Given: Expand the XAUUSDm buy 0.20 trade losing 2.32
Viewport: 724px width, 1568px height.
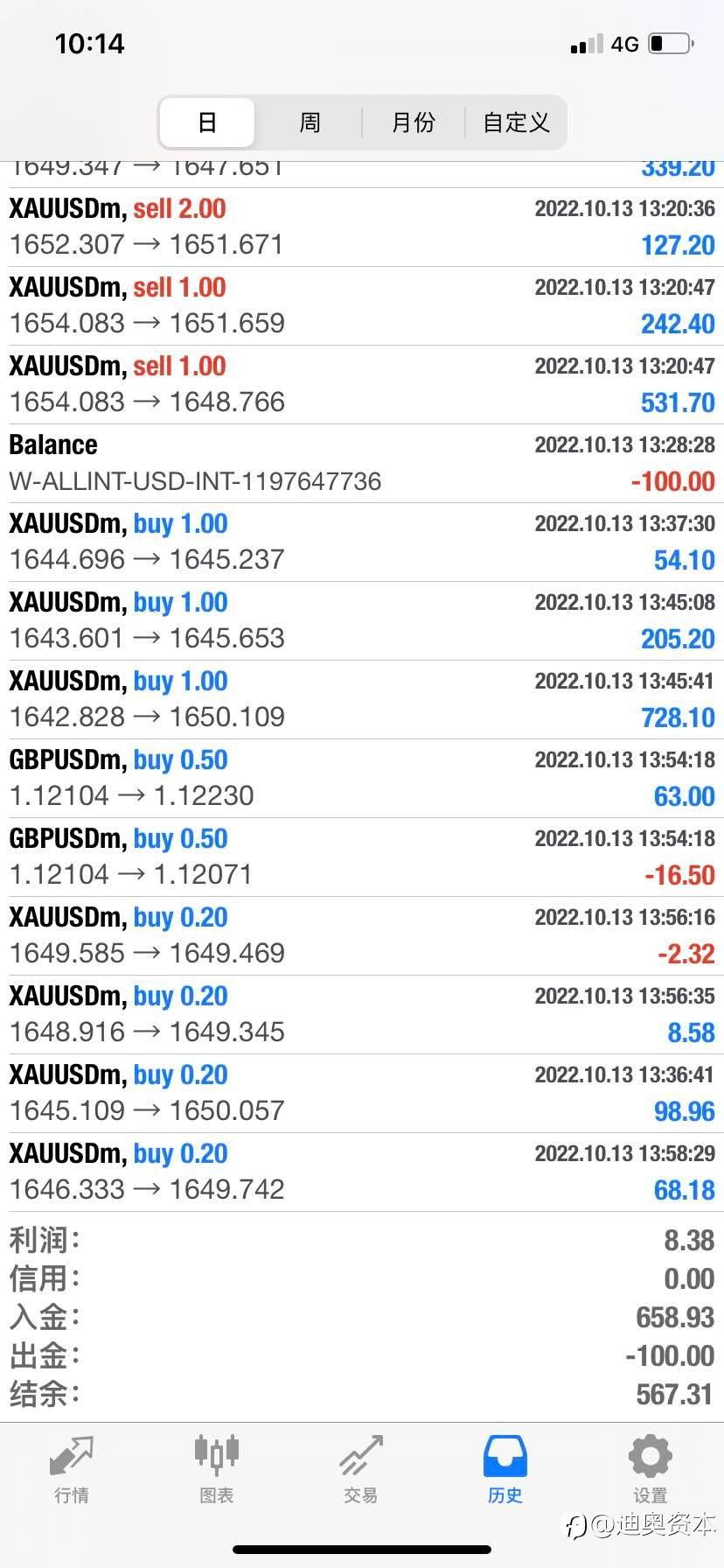Looking at the screenshot, I should pos(362,936).
